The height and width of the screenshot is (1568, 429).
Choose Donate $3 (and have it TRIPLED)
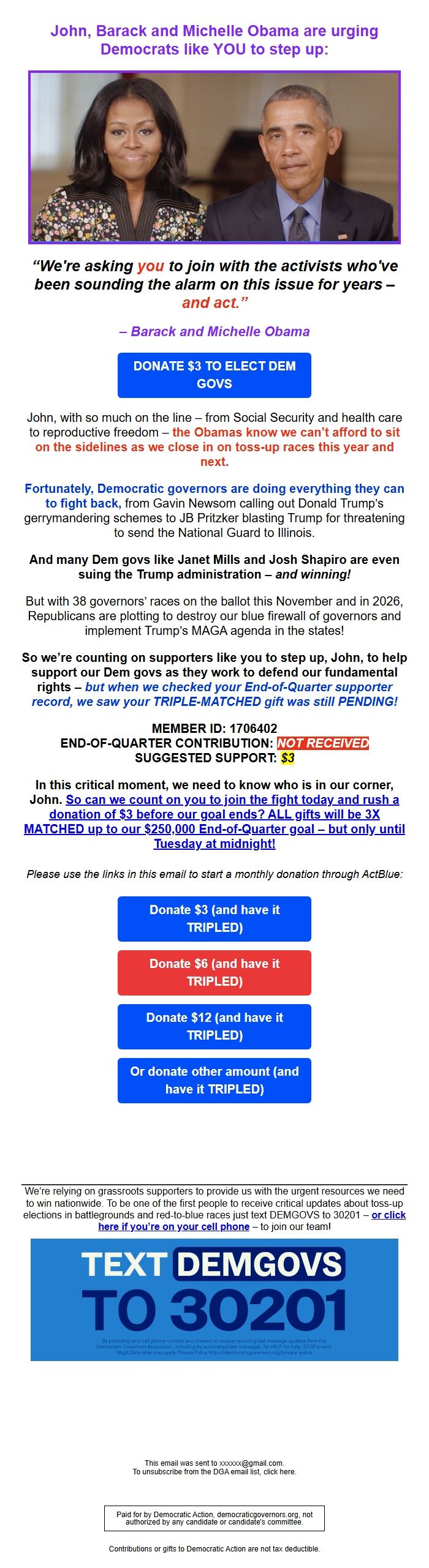click(x=214, y=918)
